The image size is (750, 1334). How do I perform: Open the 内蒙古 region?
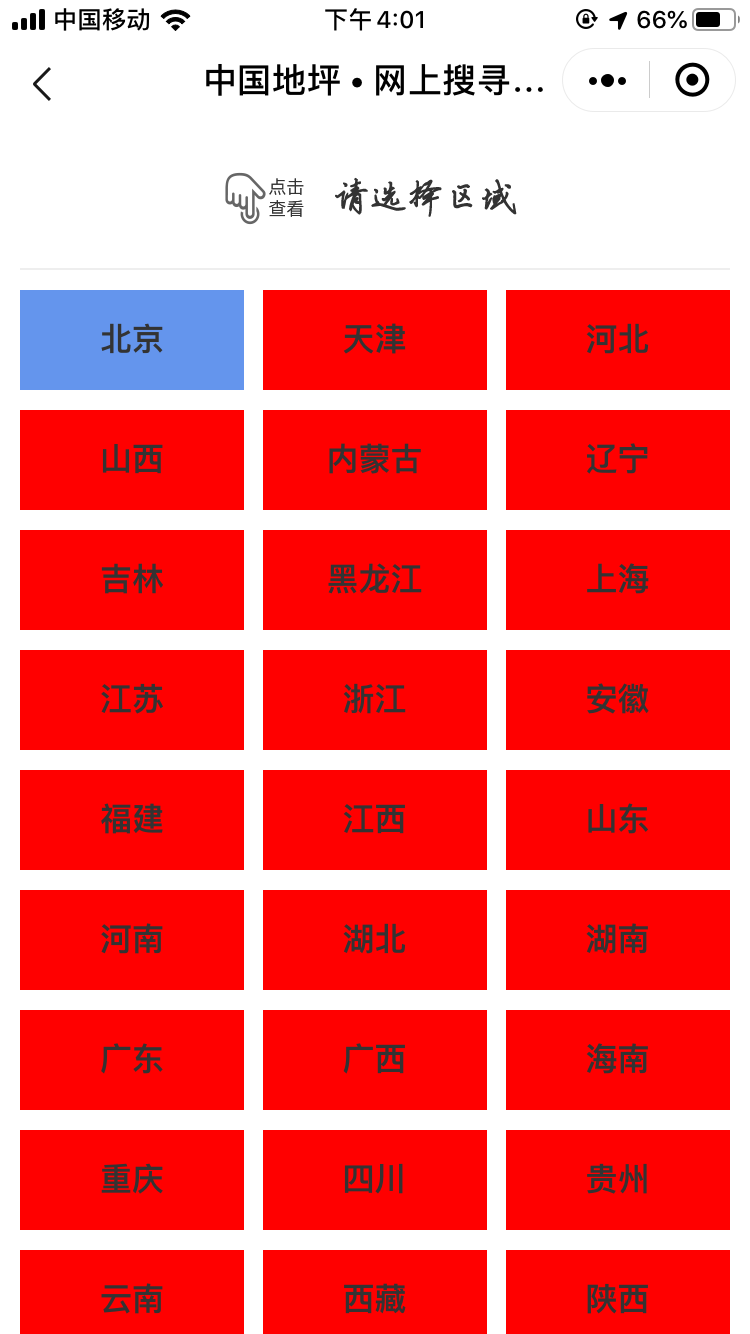375,460
